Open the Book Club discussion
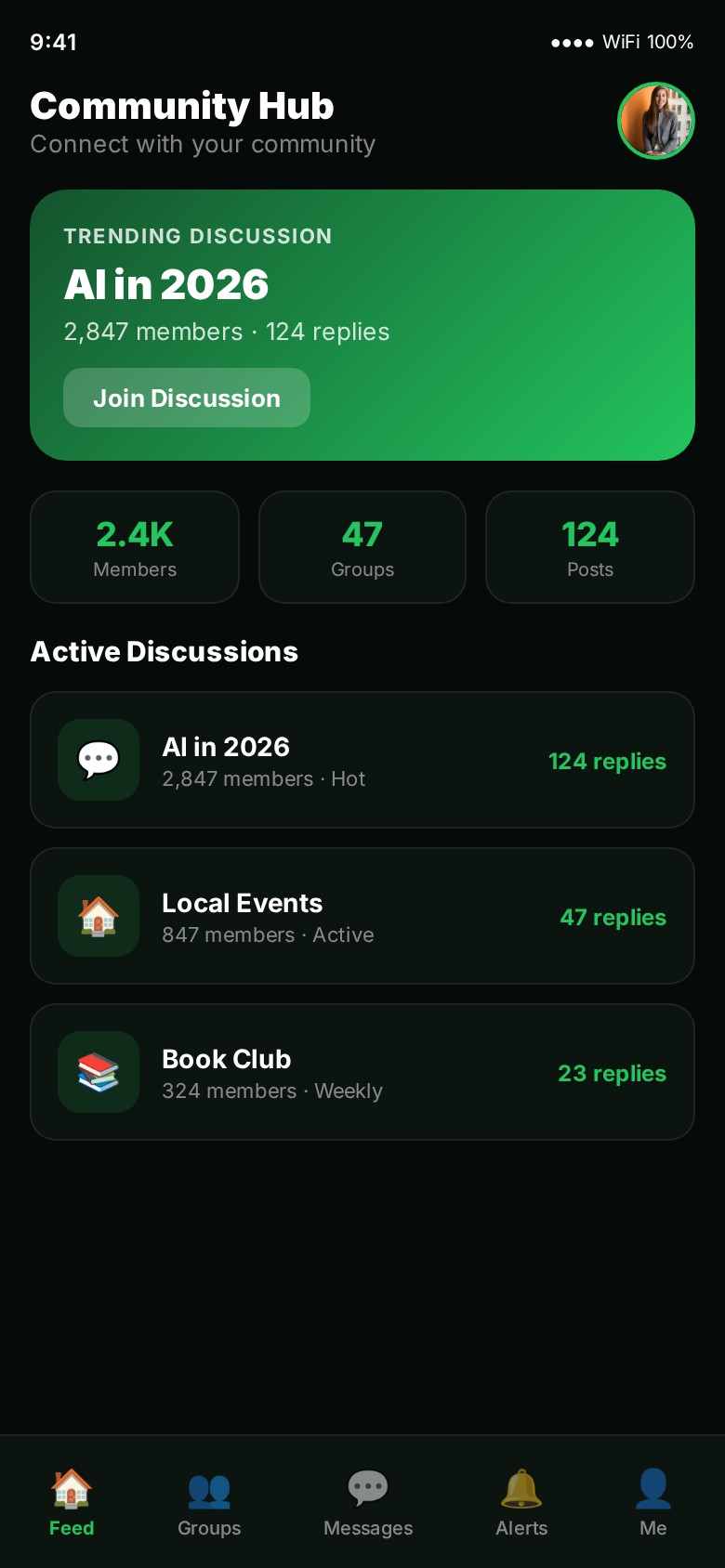 coord(362,1072)
